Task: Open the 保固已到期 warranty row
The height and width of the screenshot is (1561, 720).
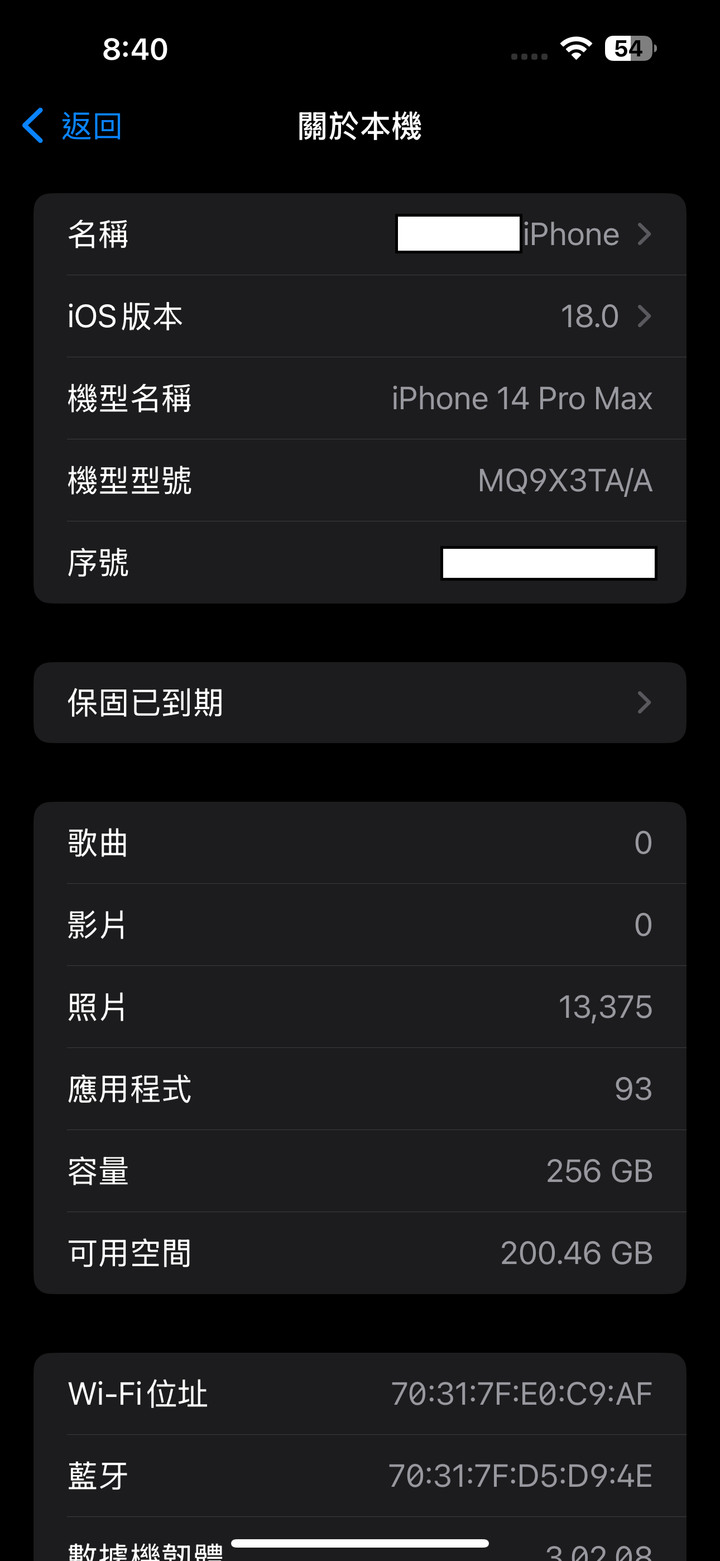Action: [360, 703]
